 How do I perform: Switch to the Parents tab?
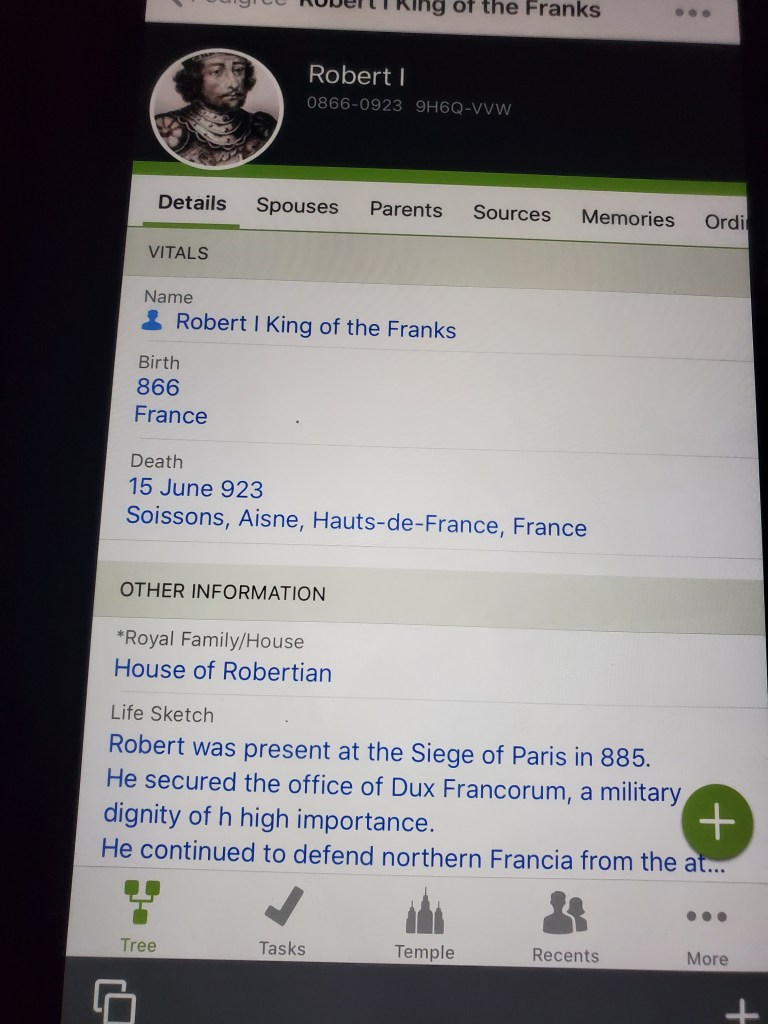click(405, 210)
